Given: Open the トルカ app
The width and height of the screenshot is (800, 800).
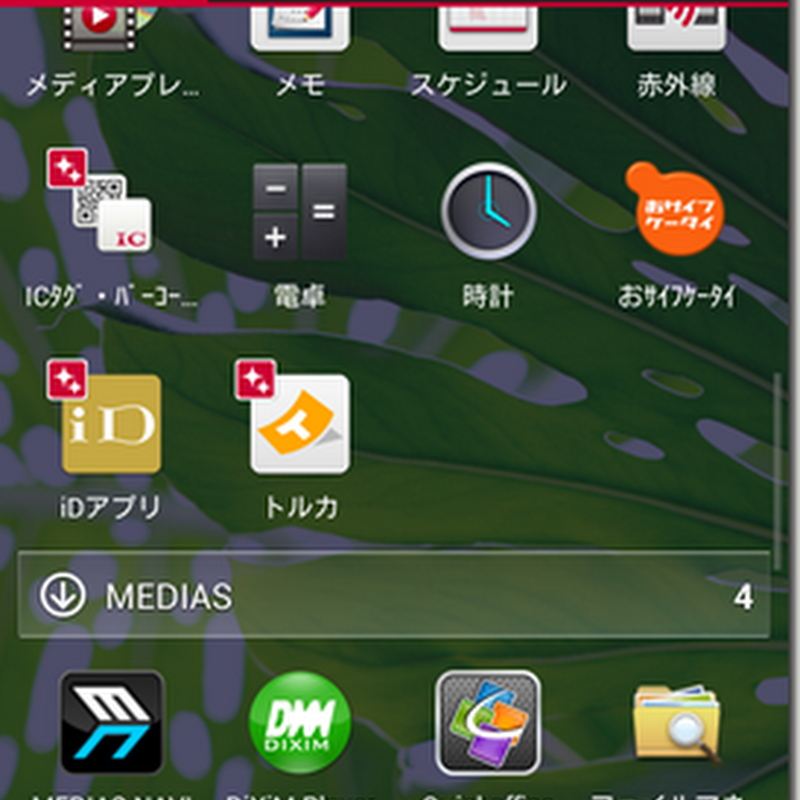Looking at the screenshot, I should tap(300, 424).
